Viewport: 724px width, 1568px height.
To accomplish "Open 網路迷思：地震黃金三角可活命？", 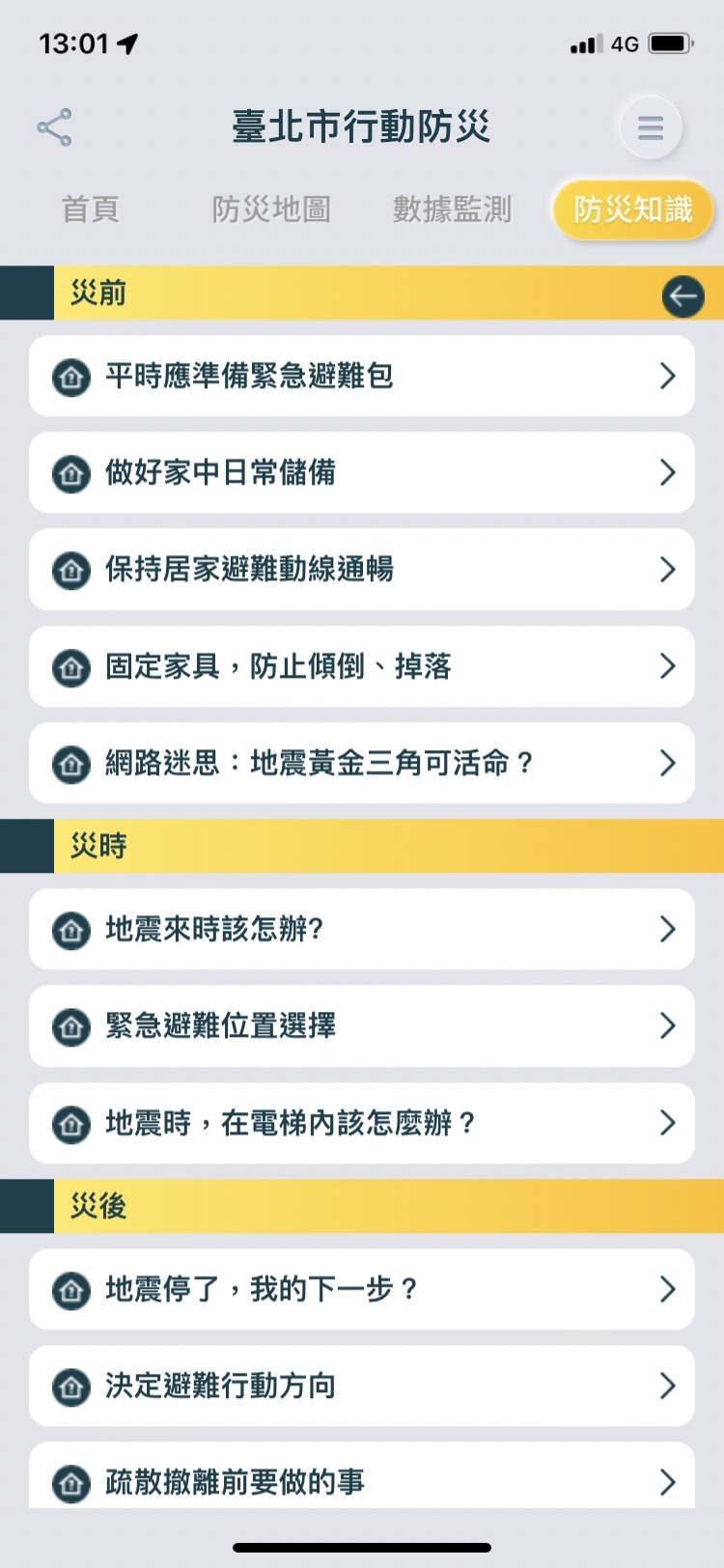I will (362, 764).
